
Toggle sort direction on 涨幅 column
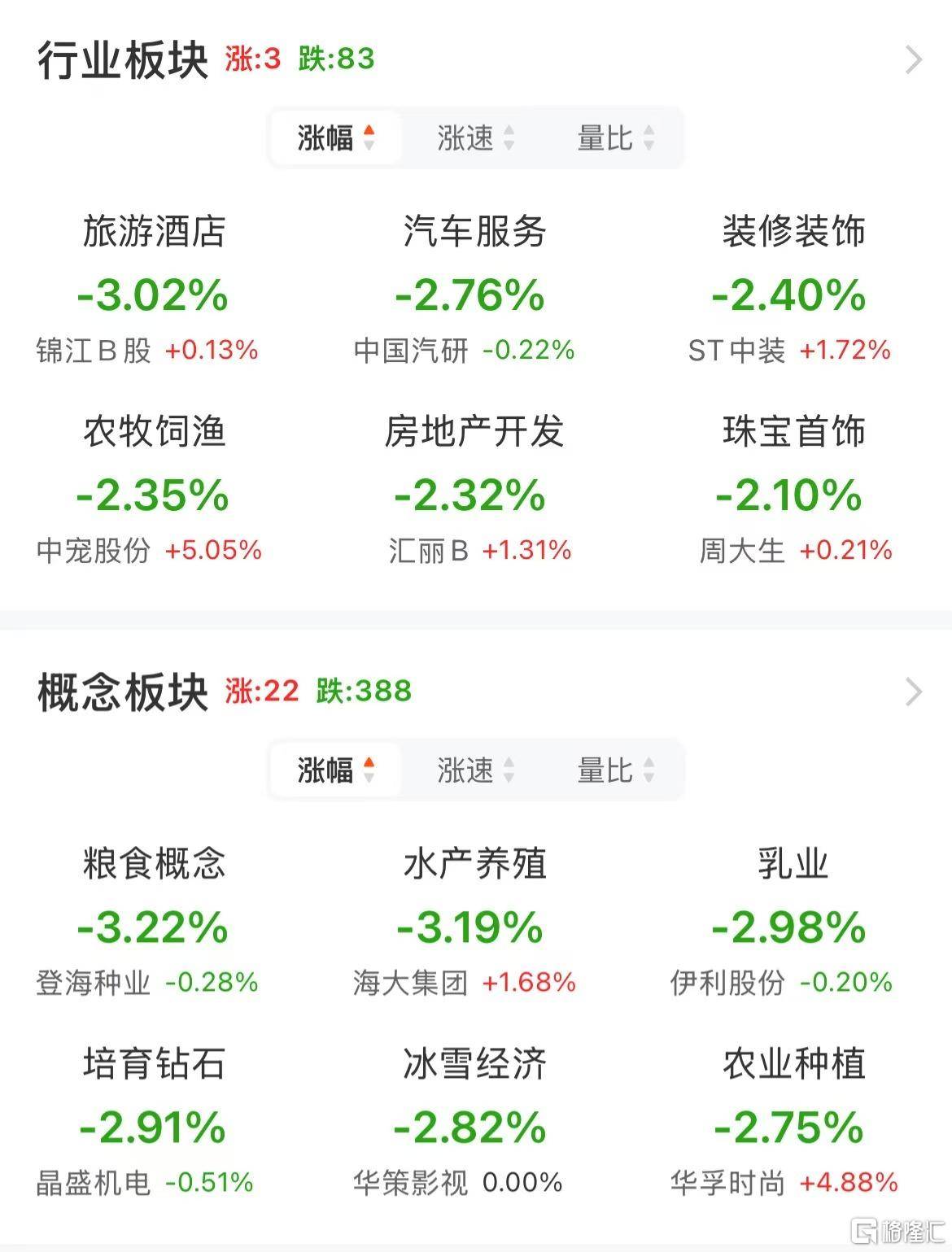[x=335, y=138]
